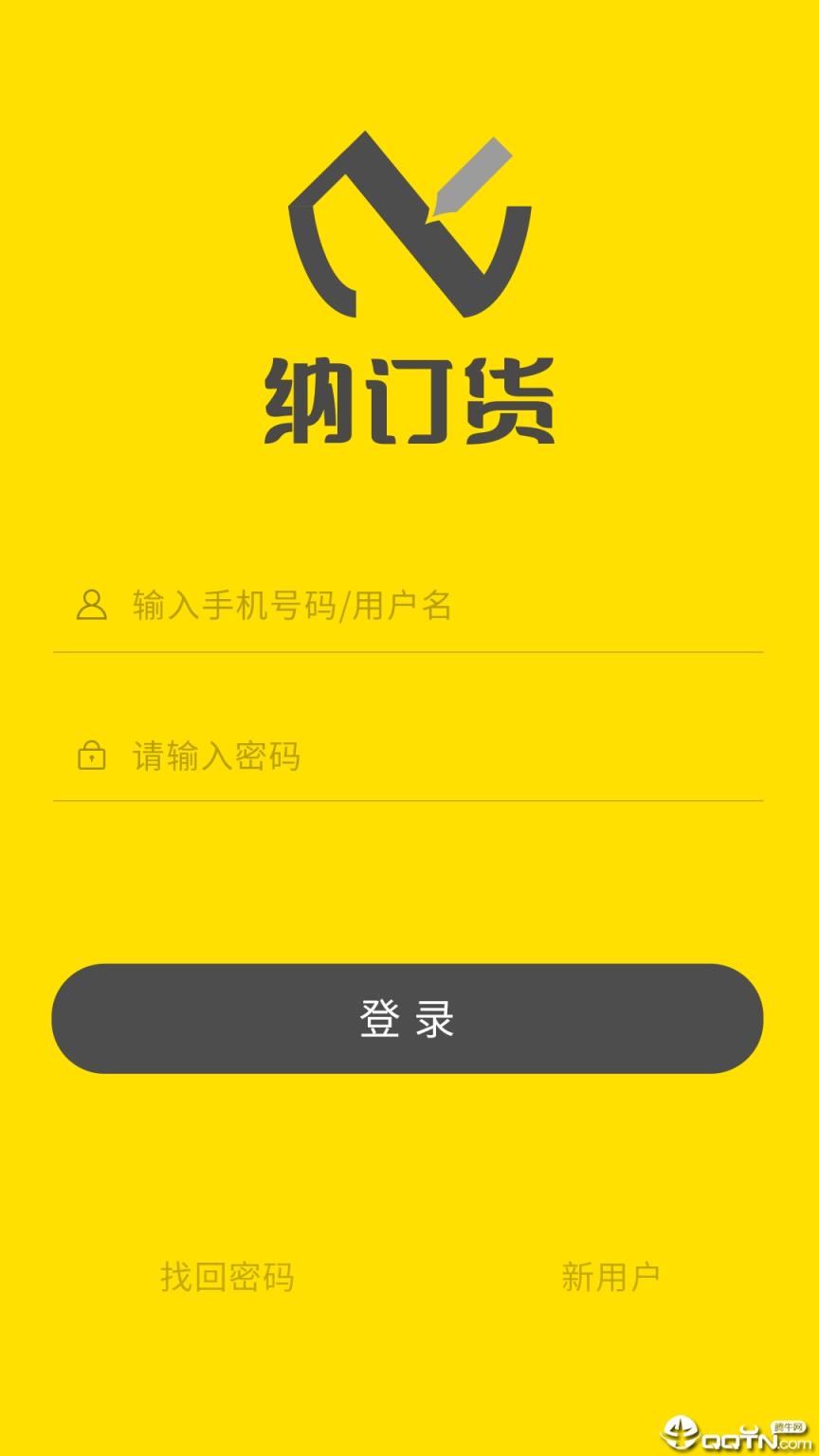
Task: Click the divider line under the username field
Action: pos(408,652)
